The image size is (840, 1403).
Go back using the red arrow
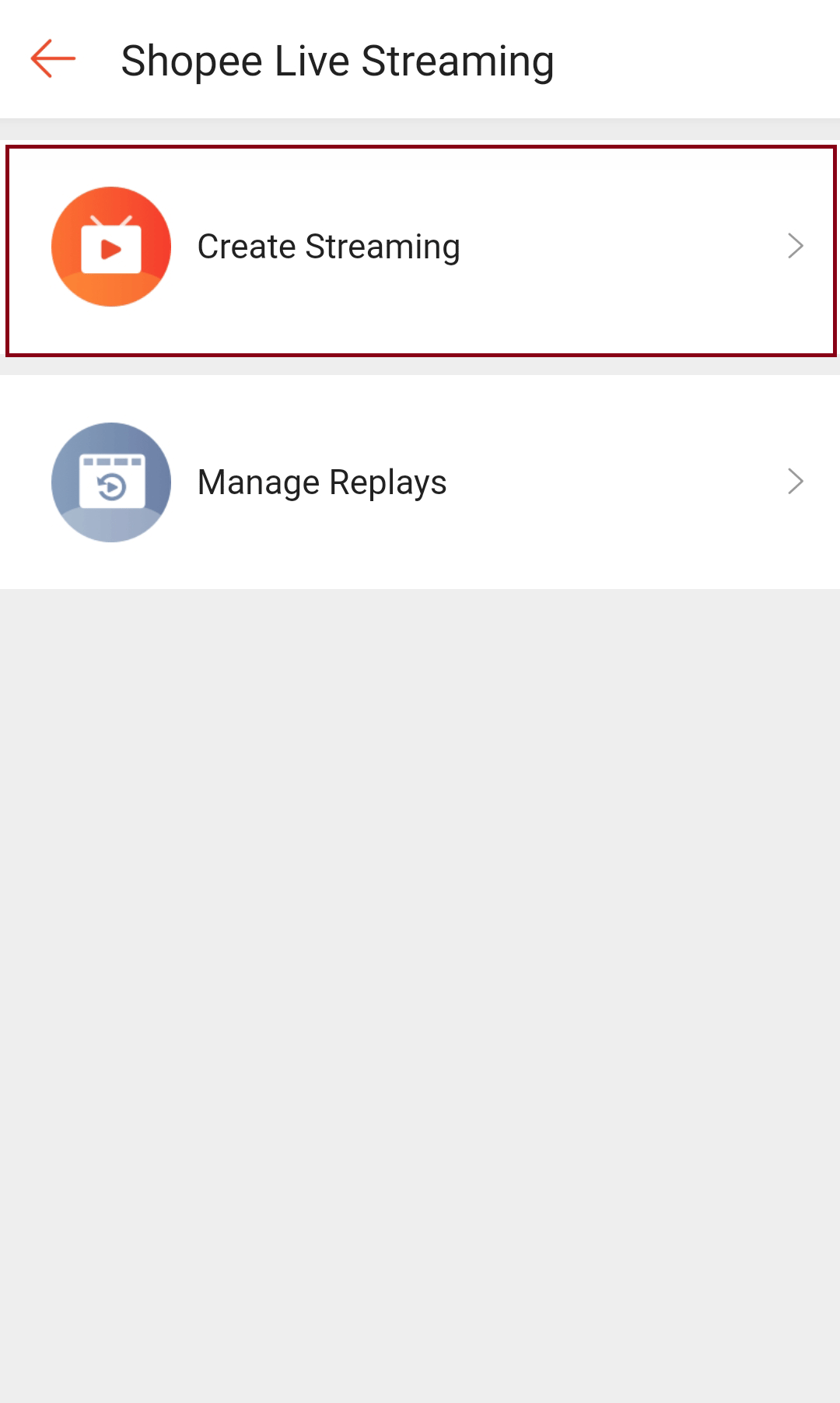click(x=53, y=59)
